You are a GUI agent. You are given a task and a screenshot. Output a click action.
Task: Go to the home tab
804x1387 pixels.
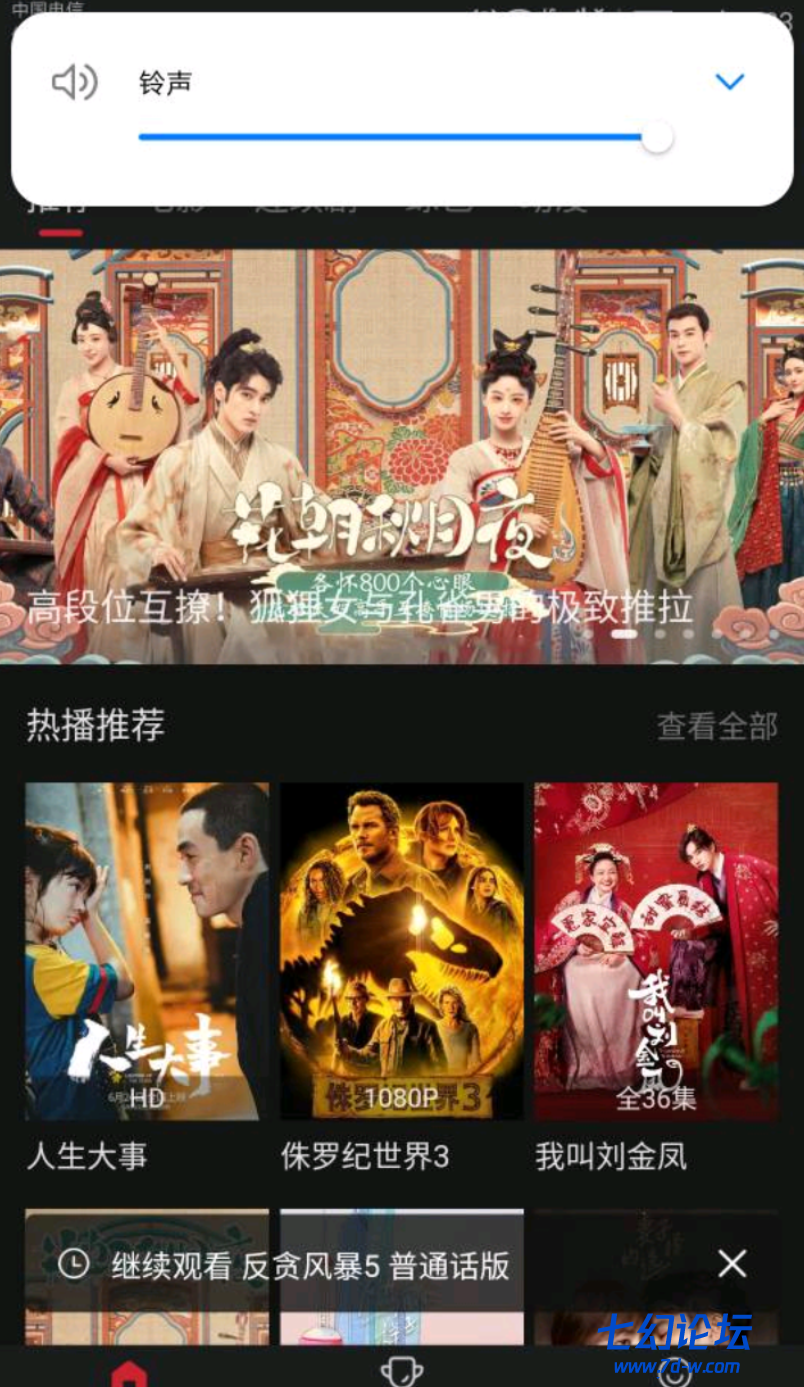pyautogui.click(x=130, y=1374)
